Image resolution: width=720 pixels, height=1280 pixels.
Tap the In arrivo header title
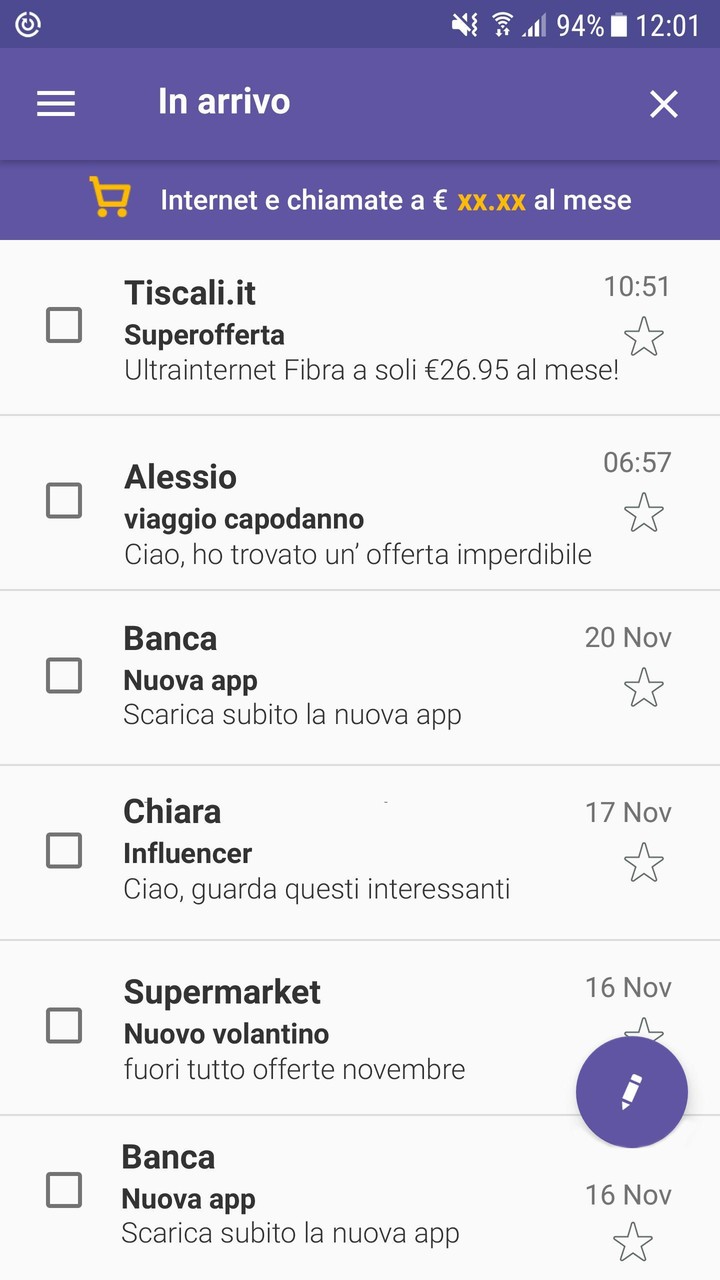[x=223, y=103]
